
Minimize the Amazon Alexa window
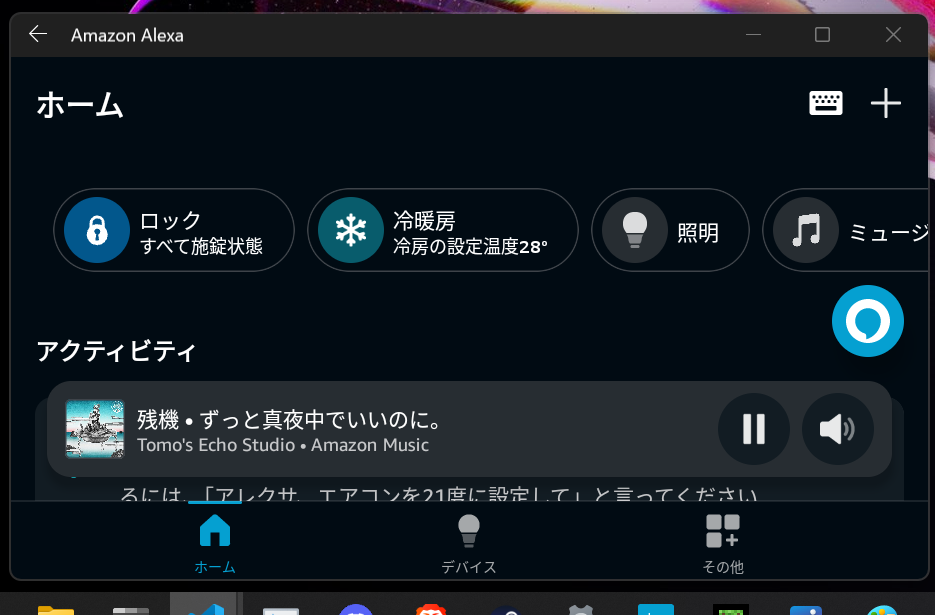(753, 35)
